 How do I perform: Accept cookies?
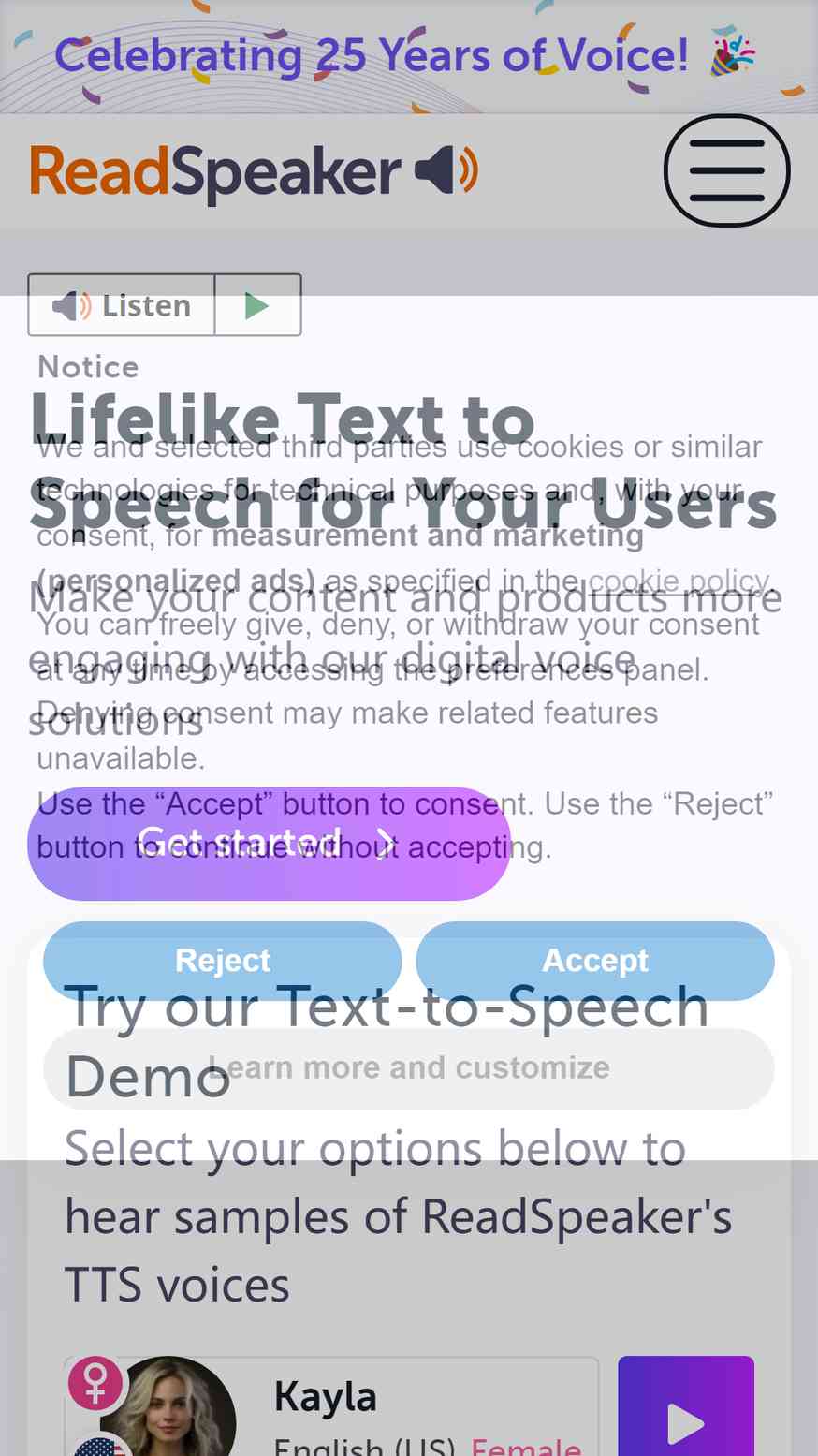595,961
